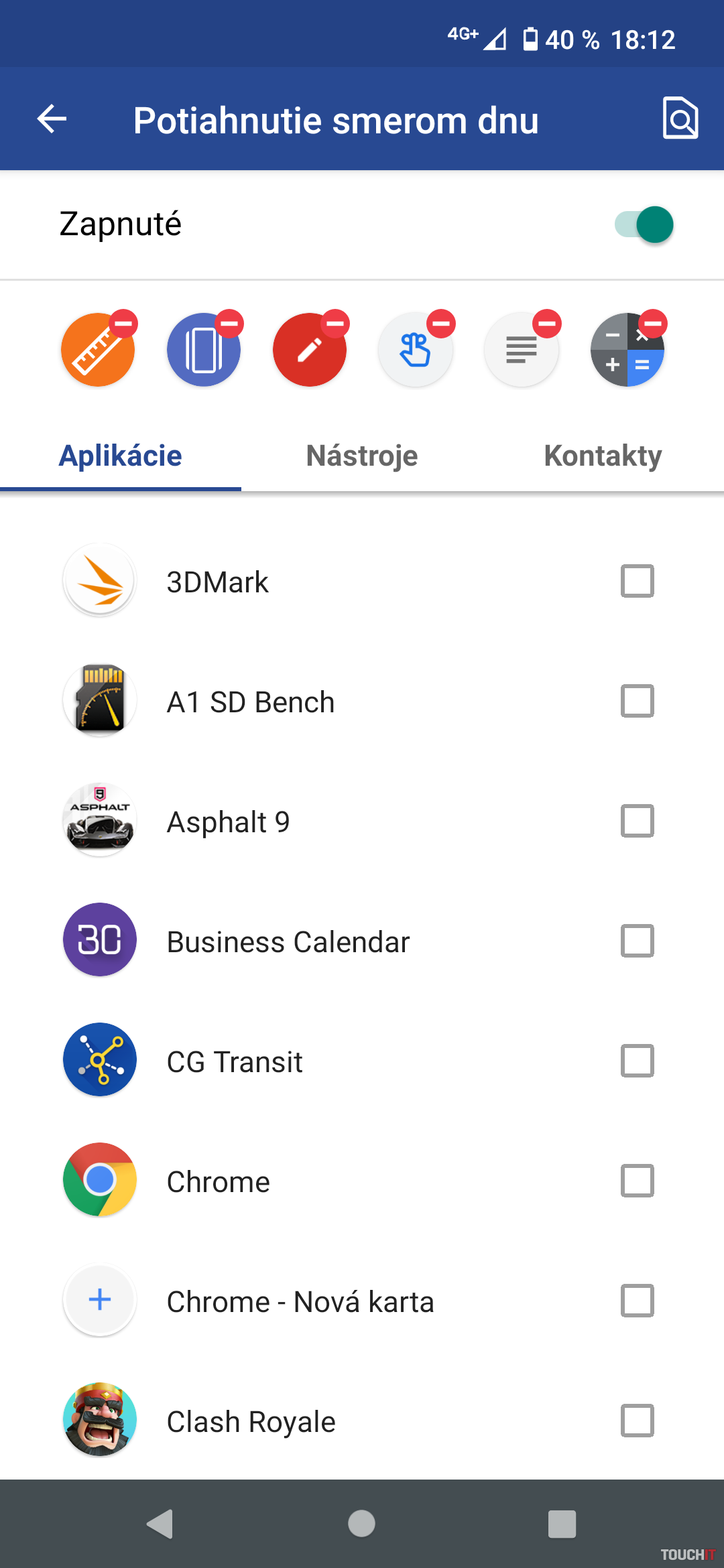Screen dimensions: 724x1568
Task: Tick the Asphalt 9 checkbox
Action: pos(637,821)
